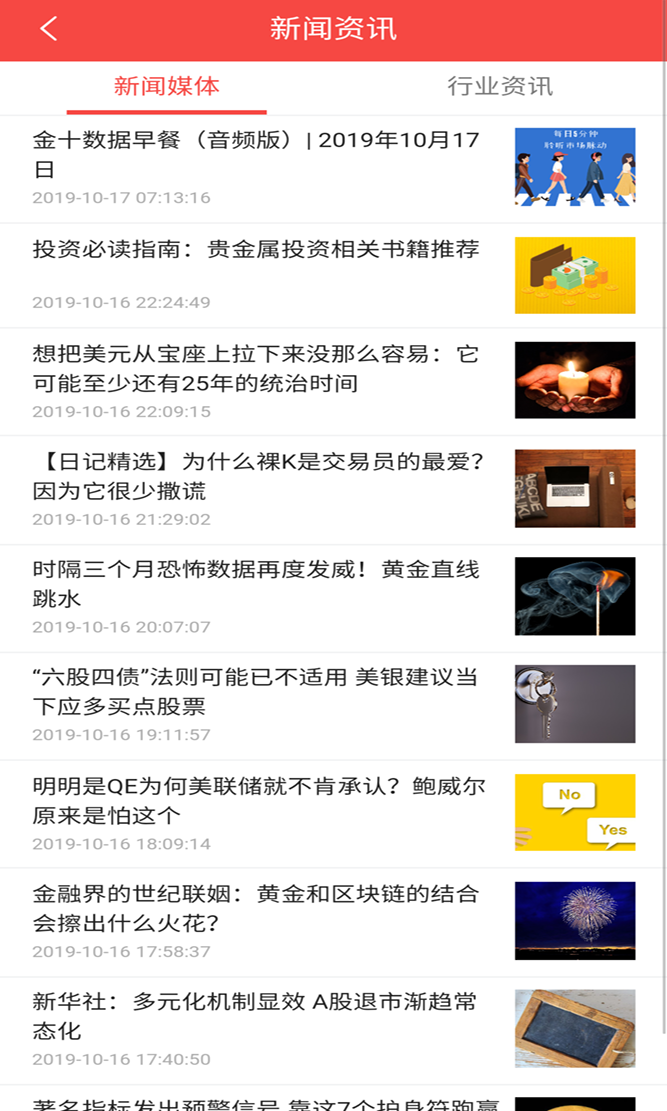Screen dimensions: 667x1111
Task: Switch to the 行业资讯 tab
Action: tap(499, 87)
